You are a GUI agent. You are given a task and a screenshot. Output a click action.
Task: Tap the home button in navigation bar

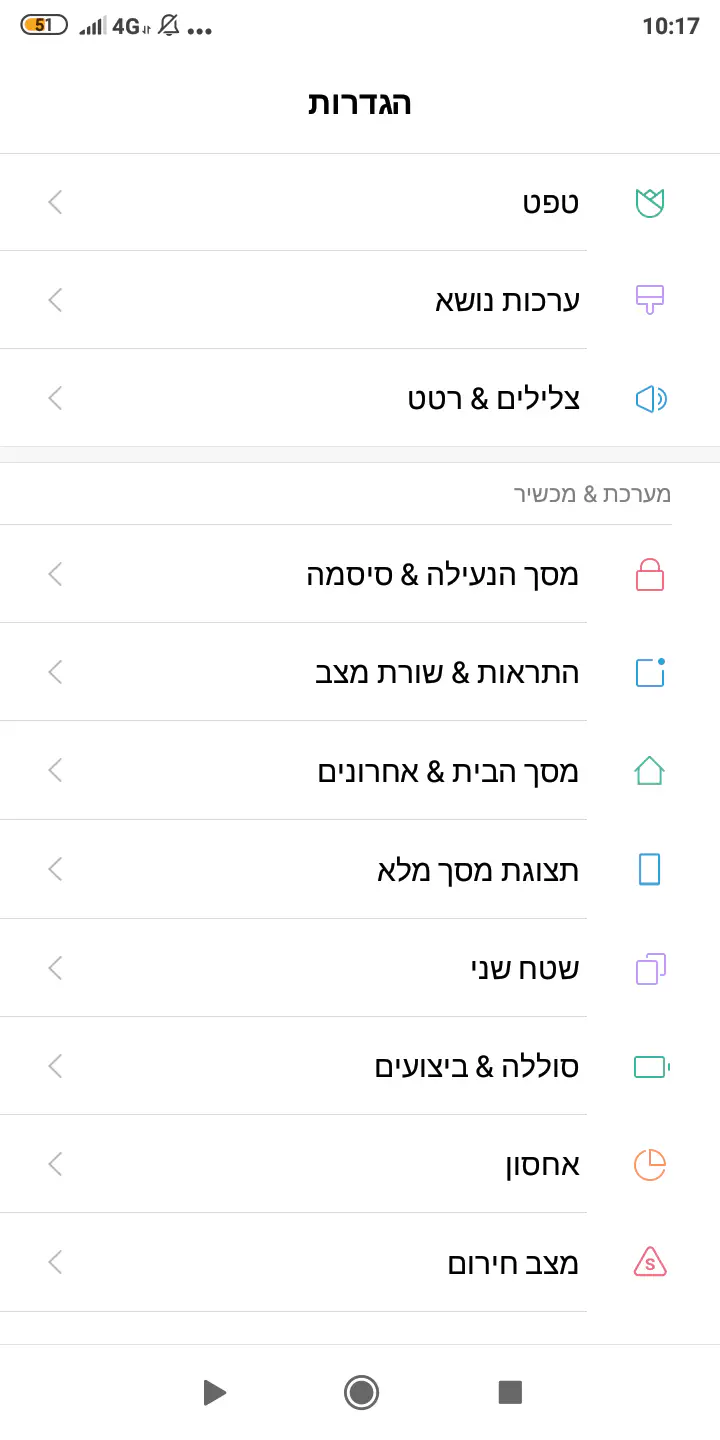point(361,1392)
